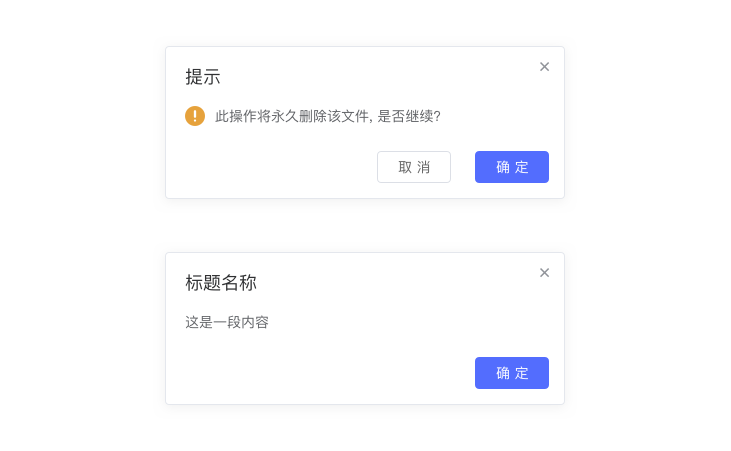Close the 提示 dialog
The height and width of the screenshot is (451, 731).
click(544, 67)
